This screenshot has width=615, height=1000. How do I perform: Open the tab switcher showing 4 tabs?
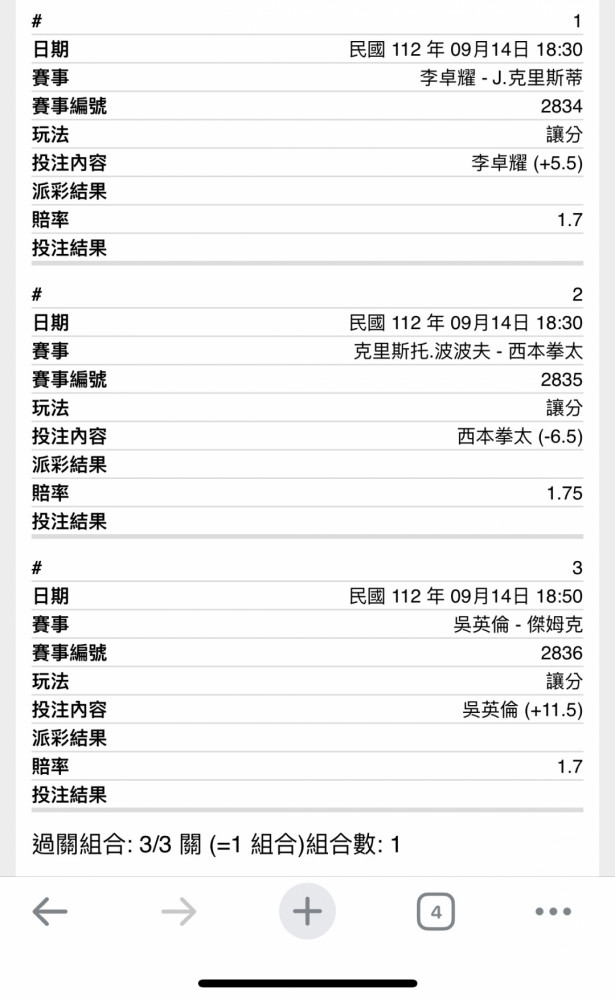(436, 911)
